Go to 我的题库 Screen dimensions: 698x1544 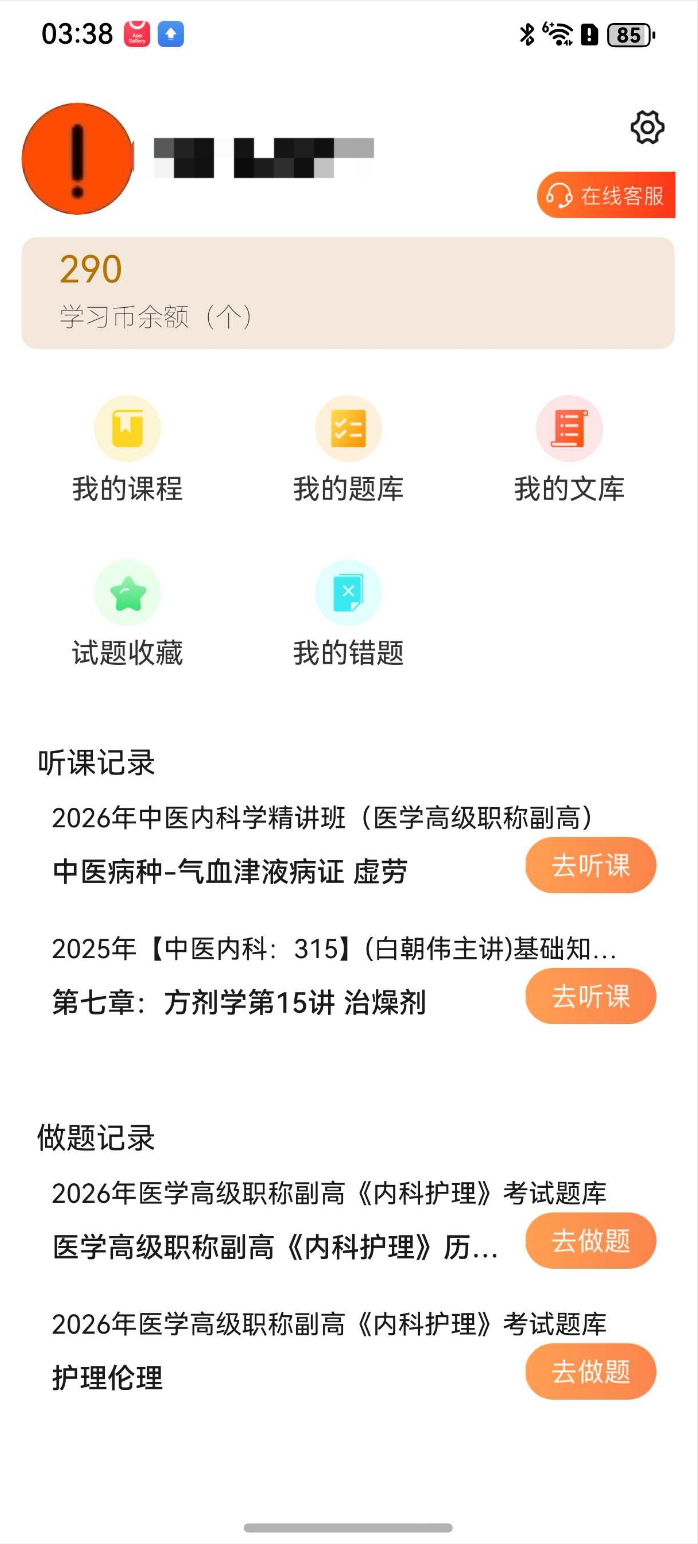(x=348, y=449)
